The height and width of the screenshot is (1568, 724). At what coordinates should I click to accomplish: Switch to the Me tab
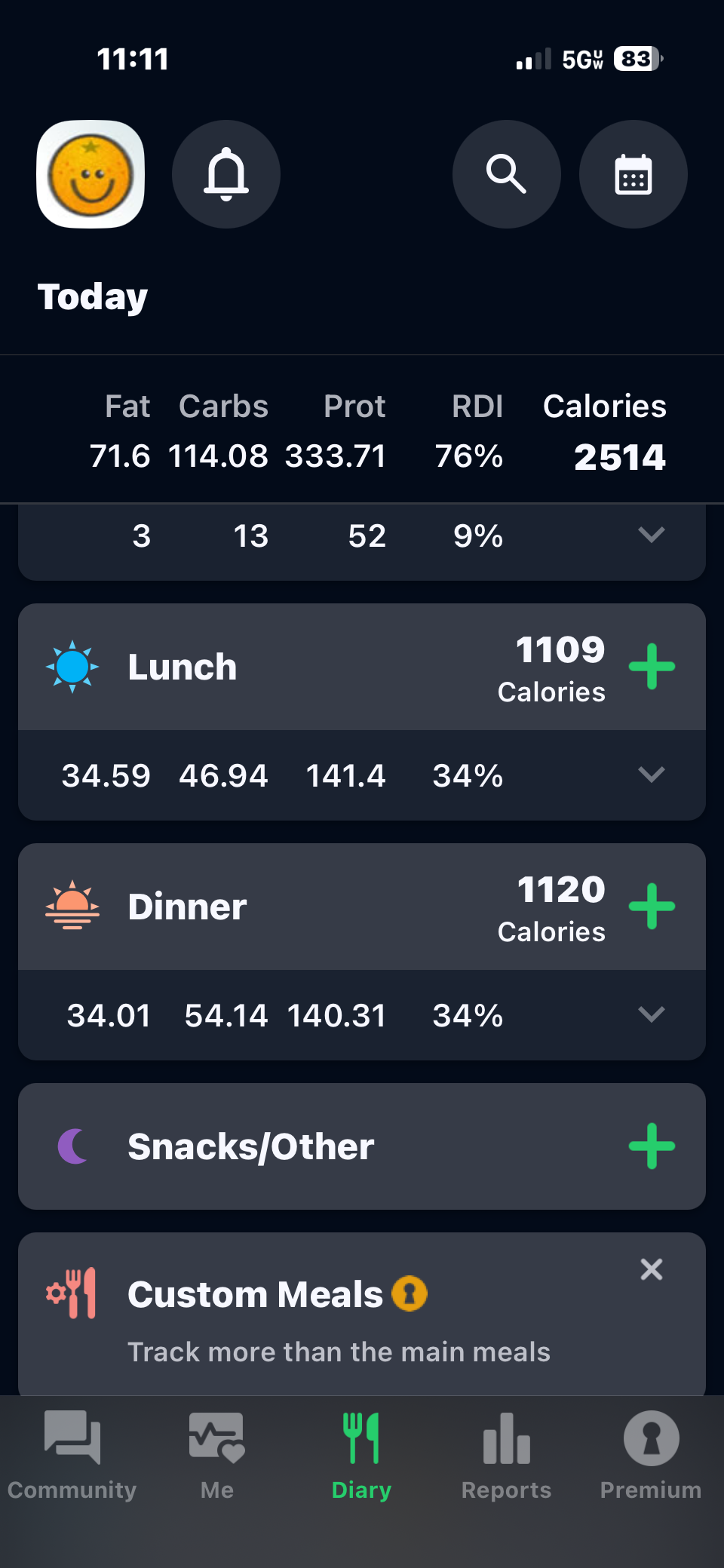(217, 1456)
